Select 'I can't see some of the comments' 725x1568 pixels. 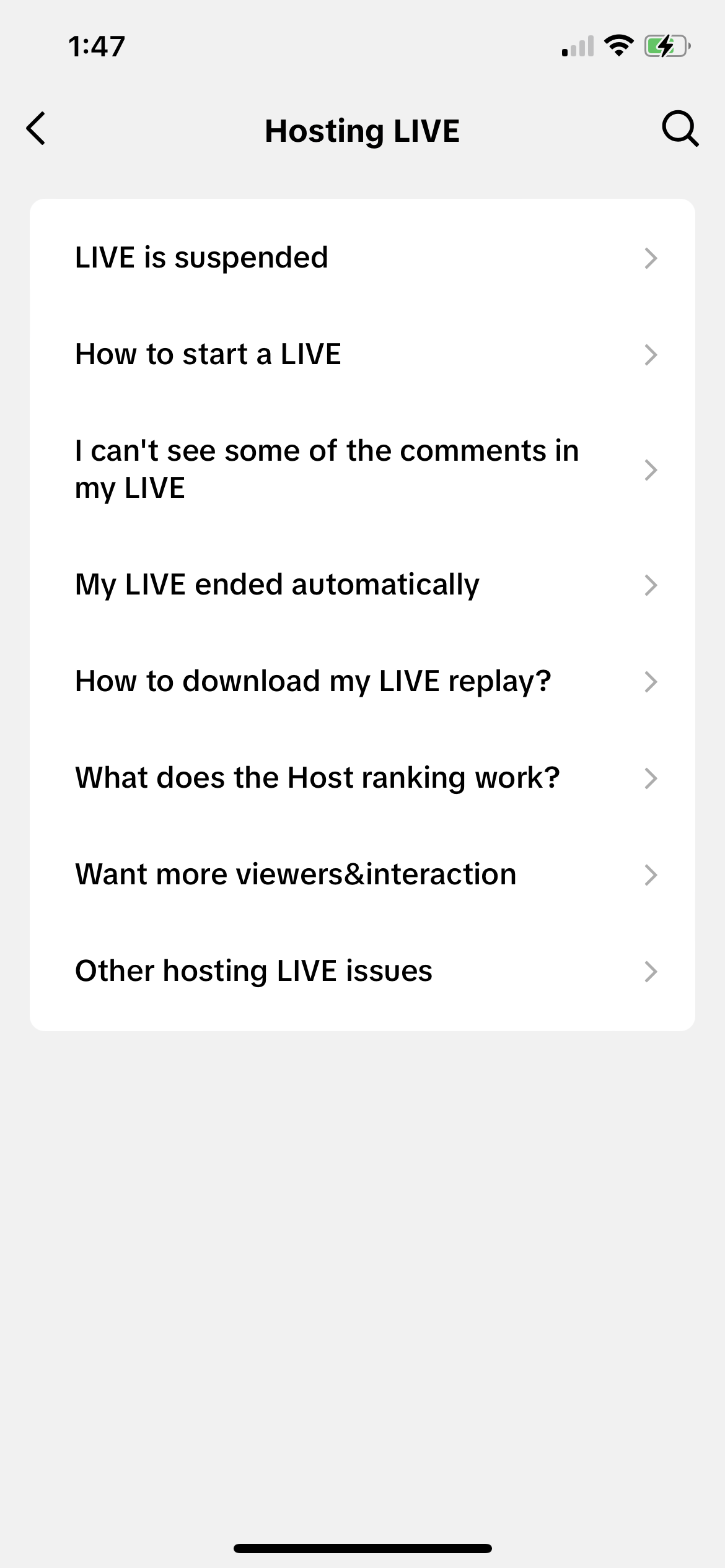click(x=362, y=469)
